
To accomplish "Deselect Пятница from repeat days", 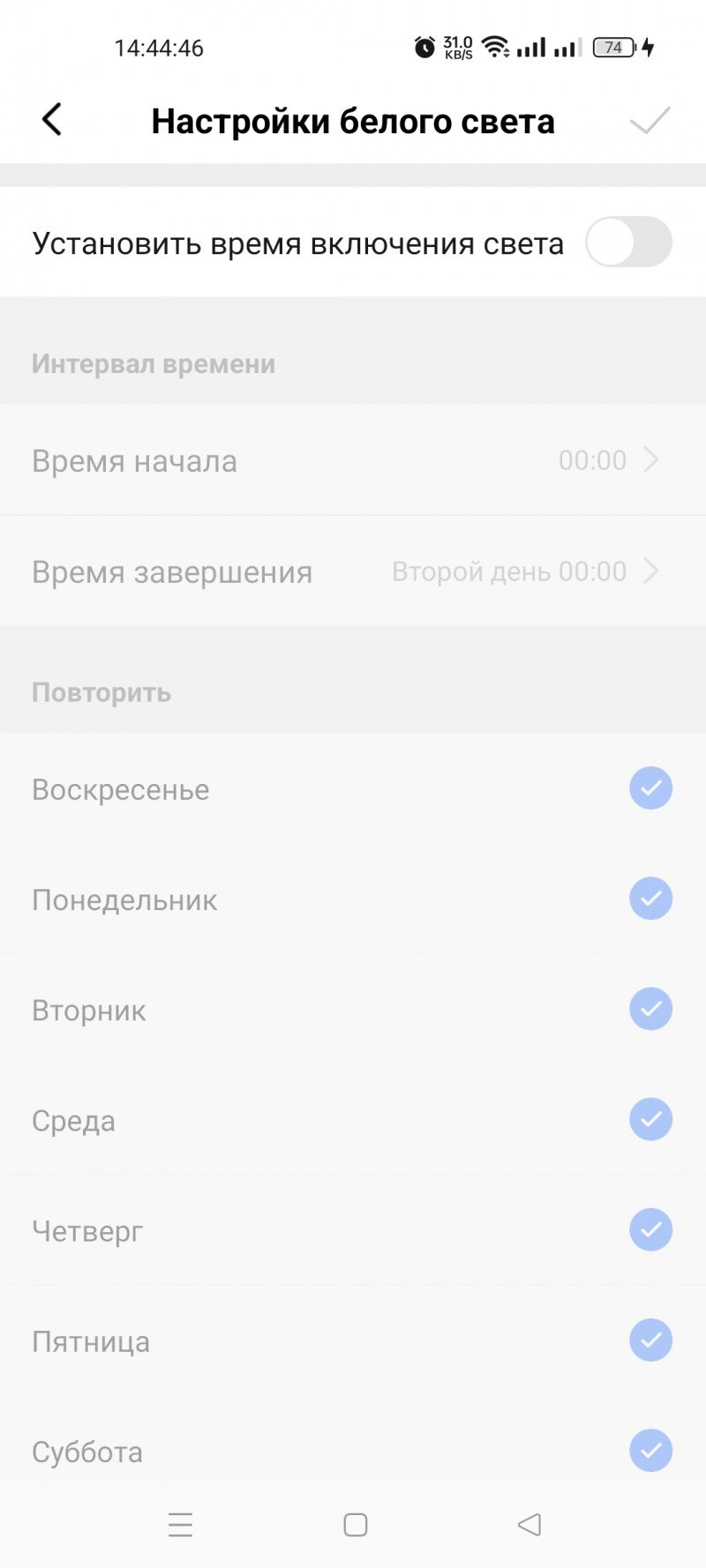I will coord(650,1340).
